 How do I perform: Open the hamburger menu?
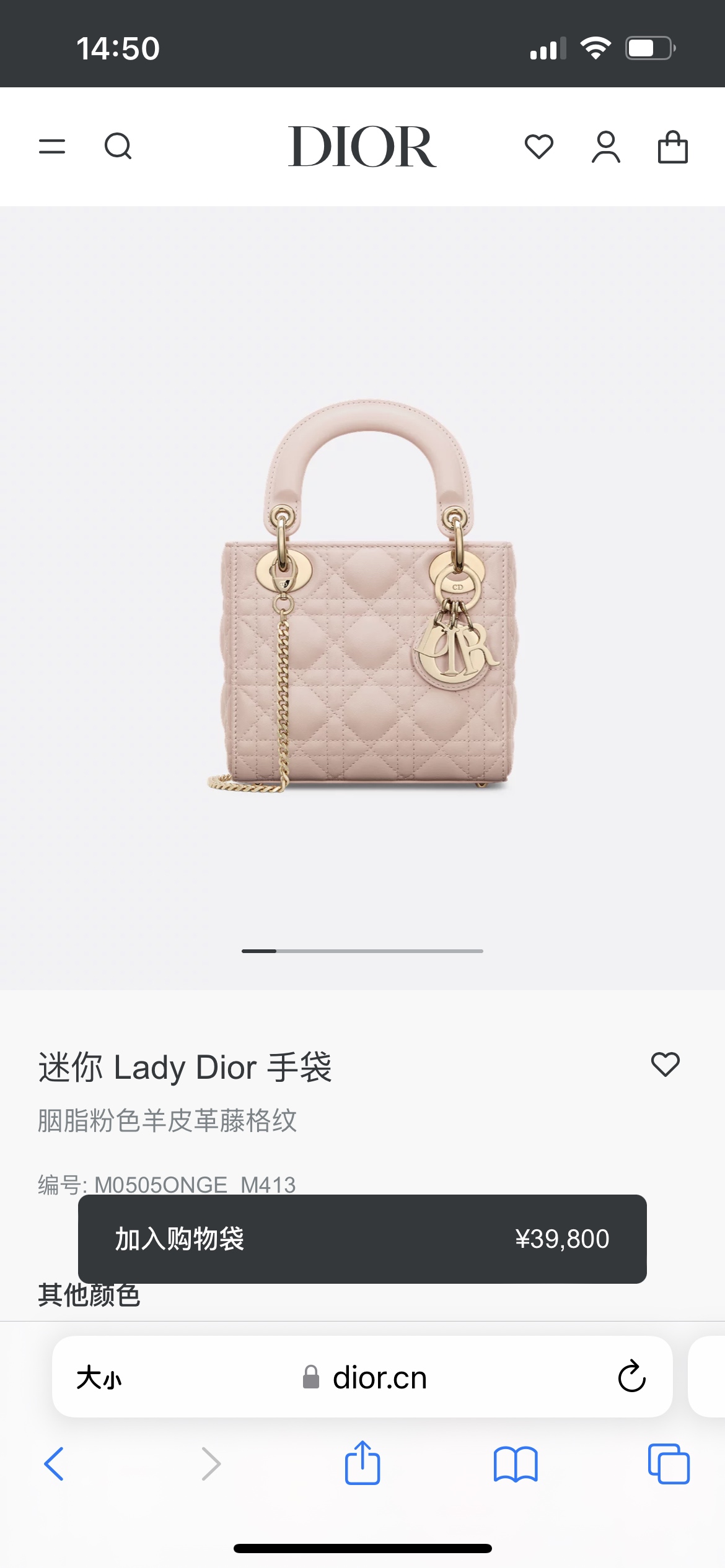[x=52, y=147]
